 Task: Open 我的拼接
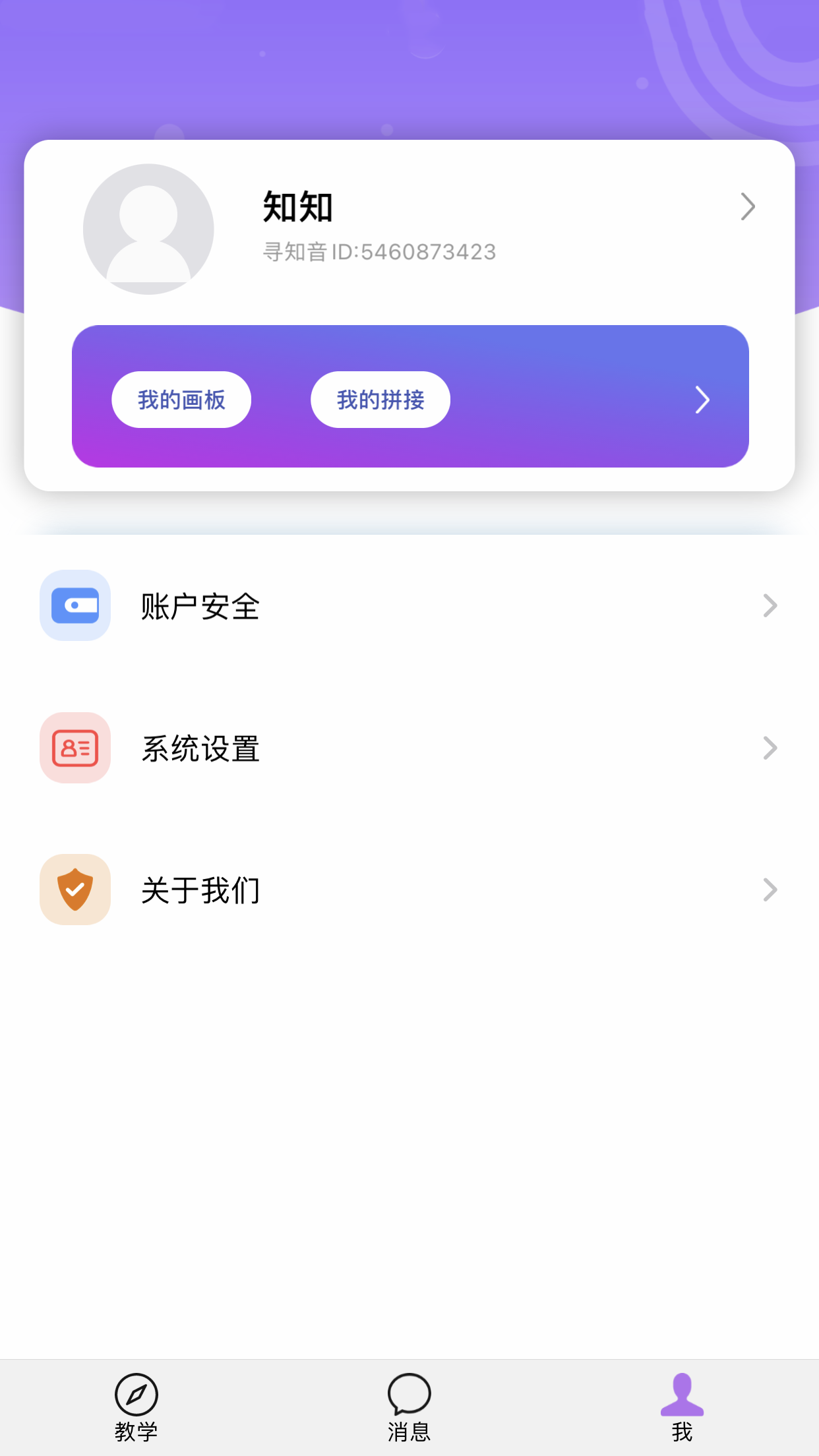[380, 400]
